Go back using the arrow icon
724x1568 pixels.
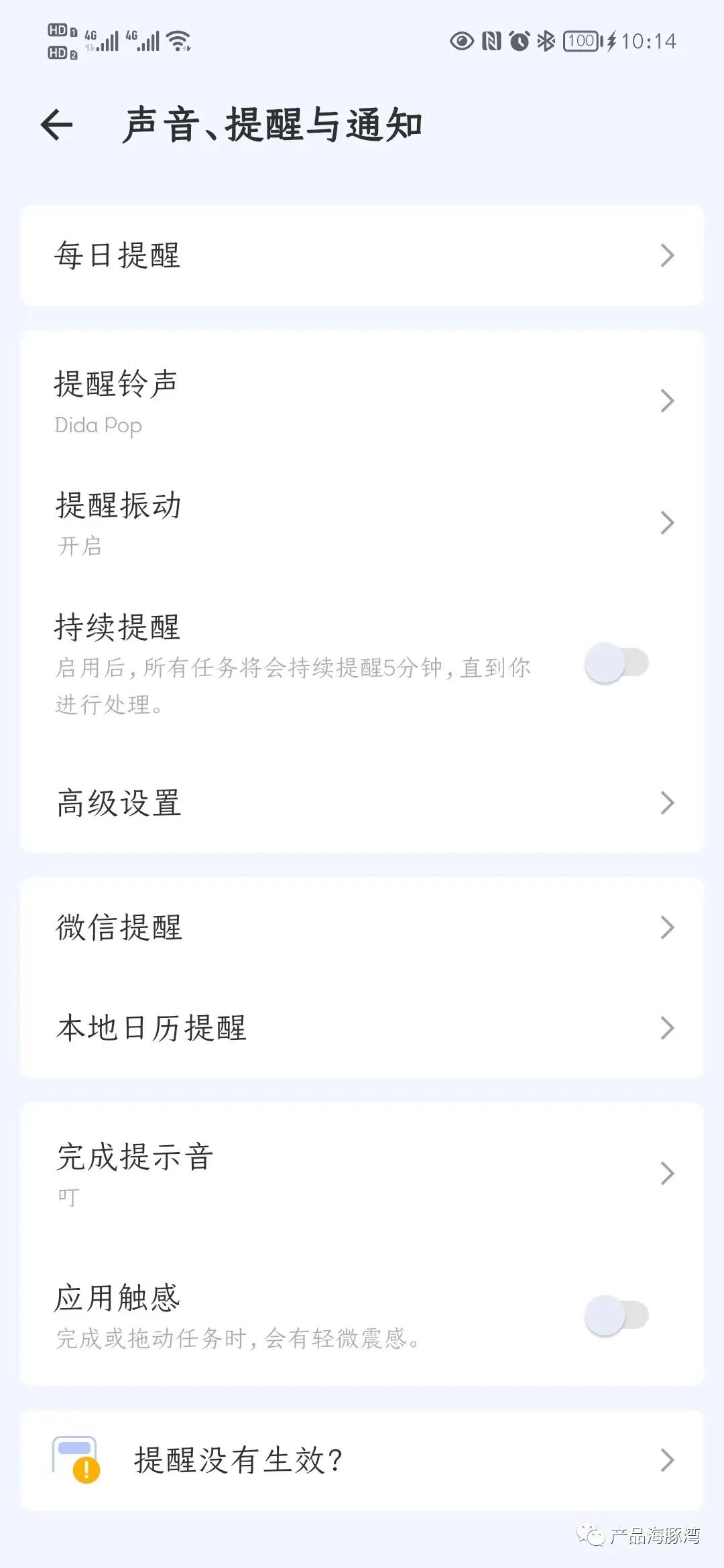point(57,125)
